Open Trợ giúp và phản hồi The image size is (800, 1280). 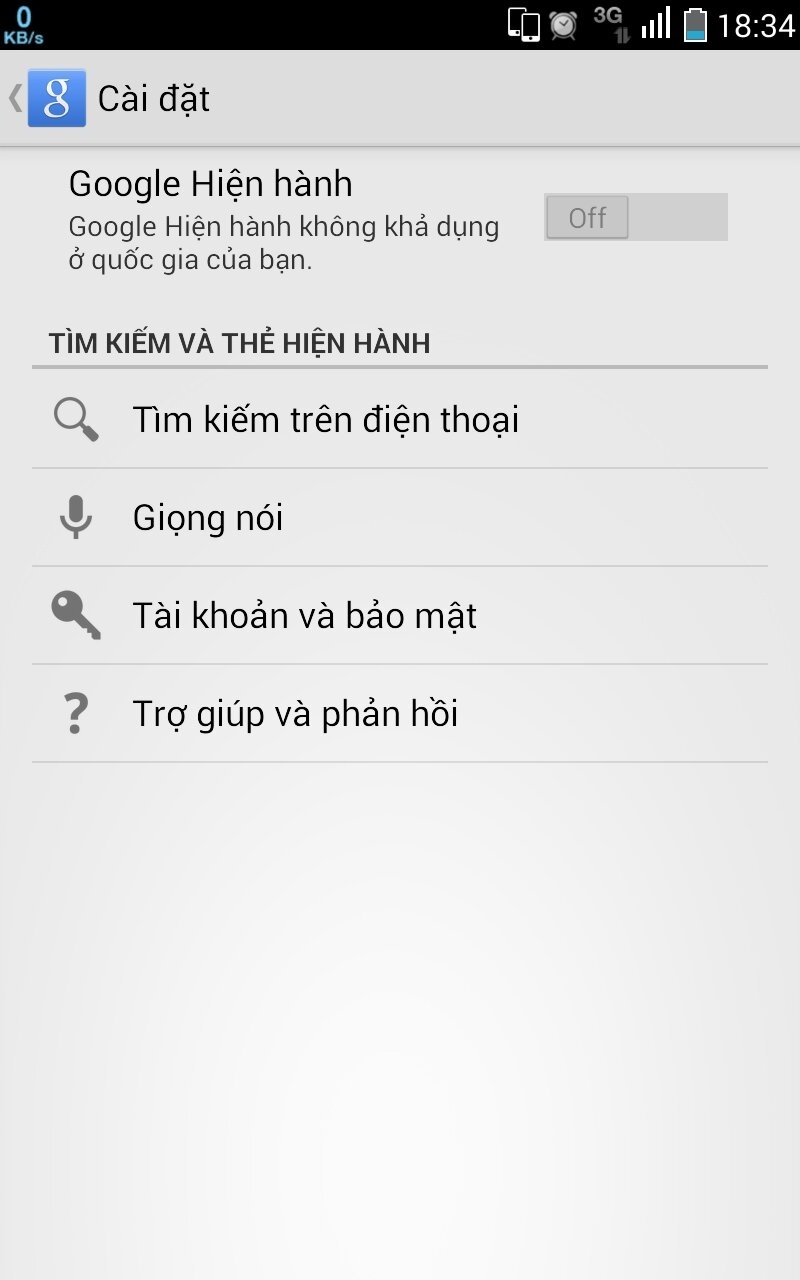[400, 713]
